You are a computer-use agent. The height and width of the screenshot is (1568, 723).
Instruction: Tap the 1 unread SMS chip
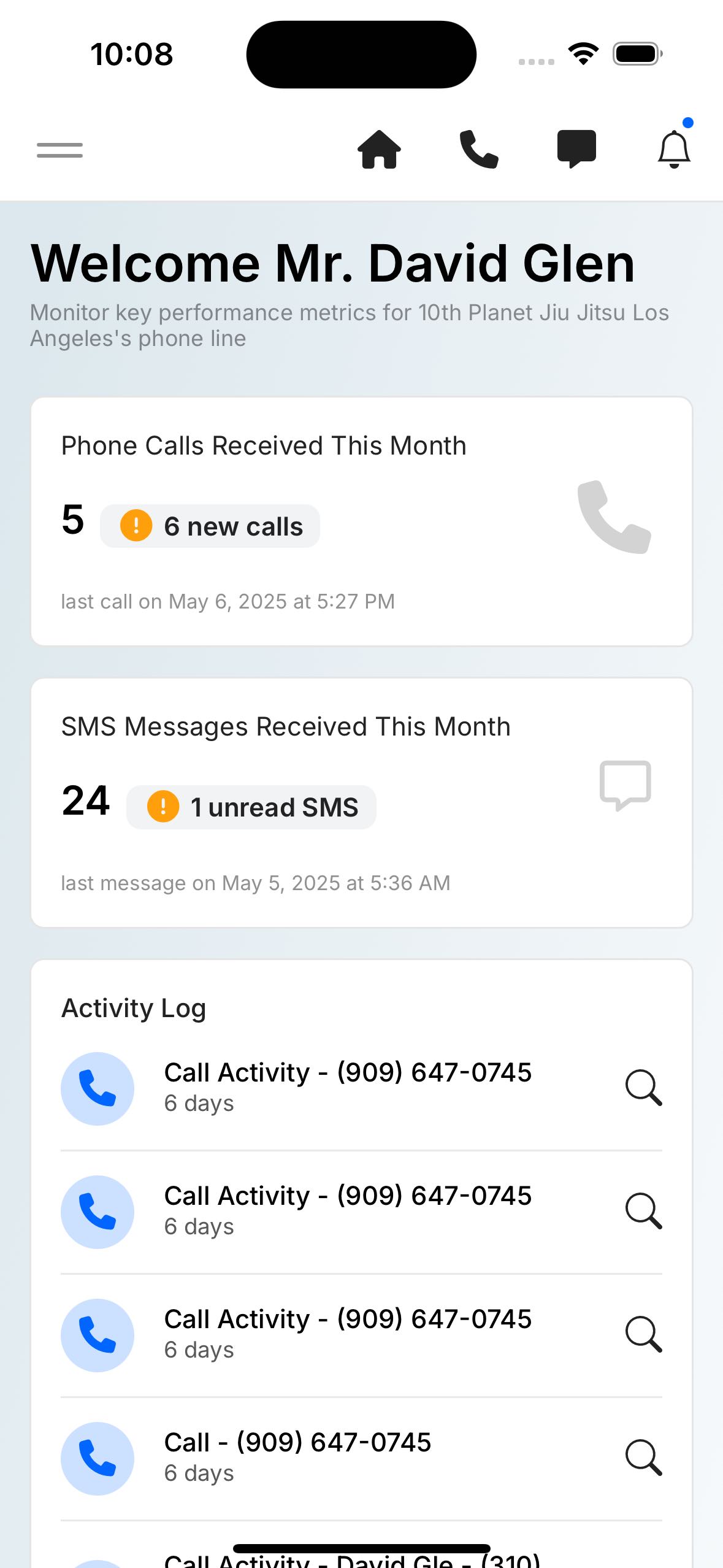click(251, 807)
